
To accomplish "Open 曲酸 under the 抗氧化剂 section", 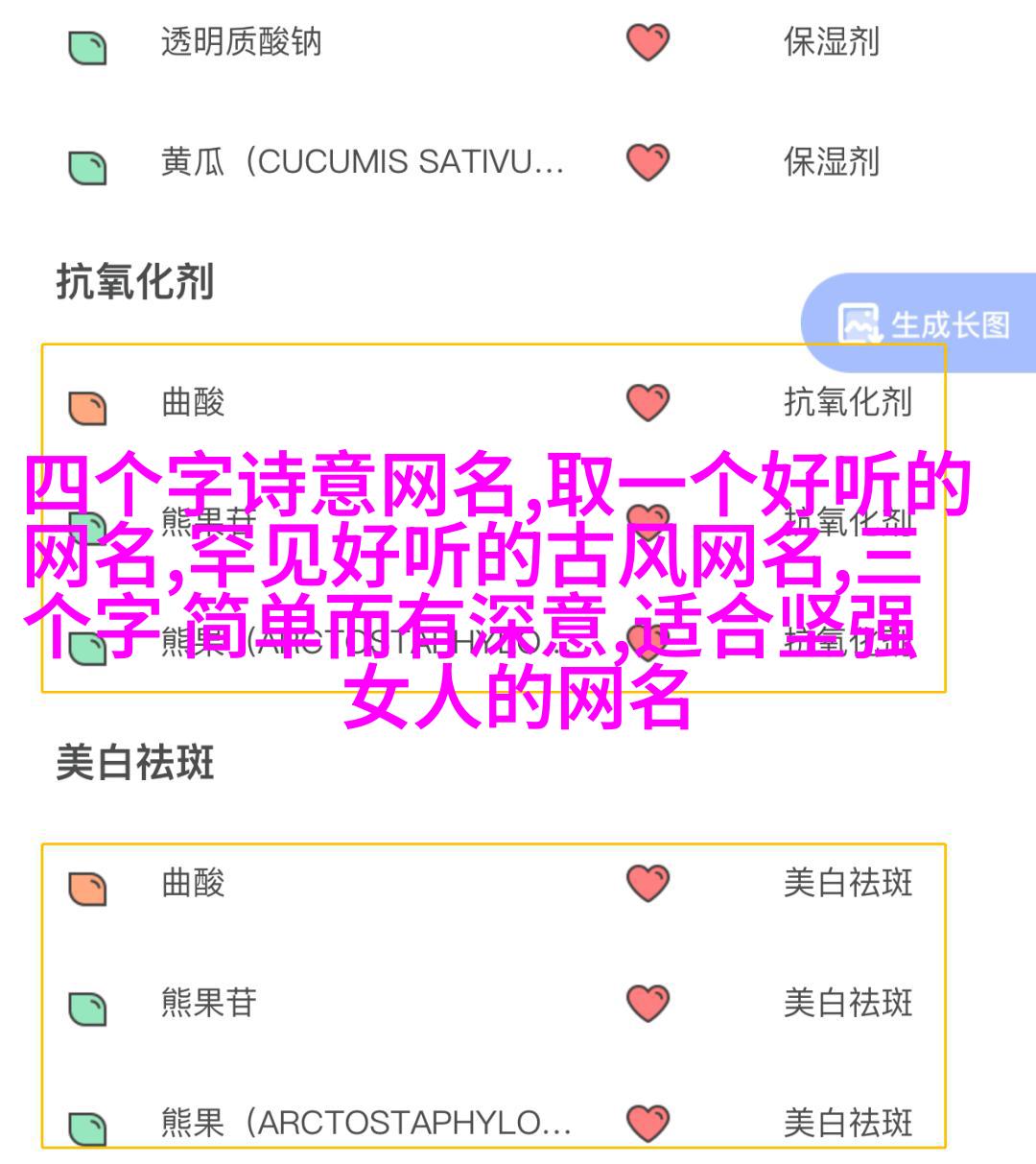I will (x=193, y=403).
